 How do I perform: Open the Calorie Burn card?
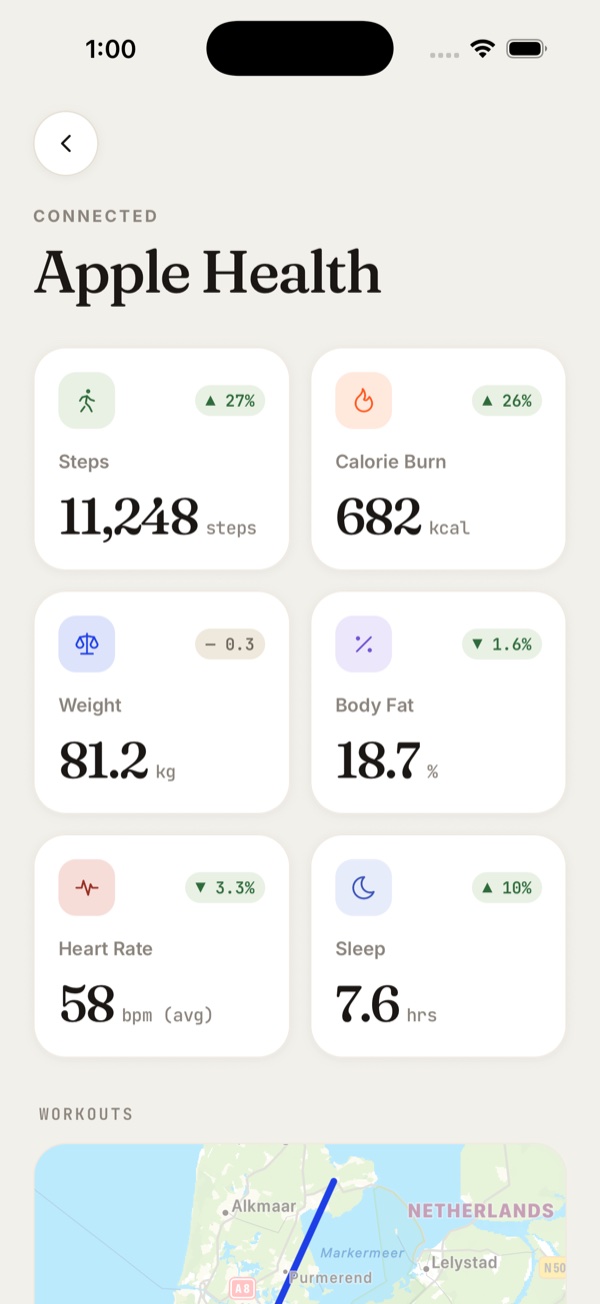(x=438, y=459)
